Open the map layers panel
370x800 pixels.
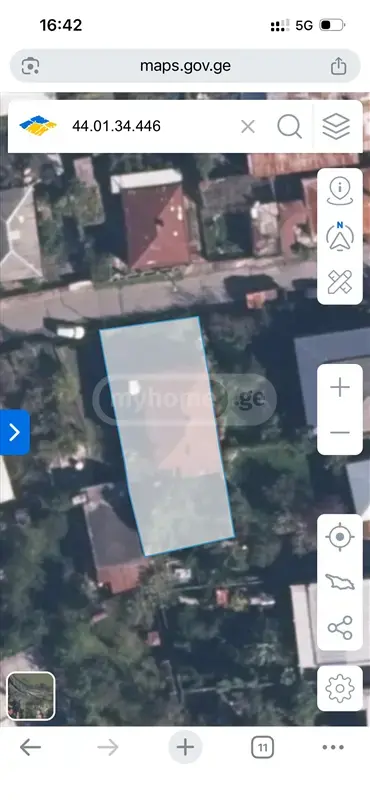336,127
